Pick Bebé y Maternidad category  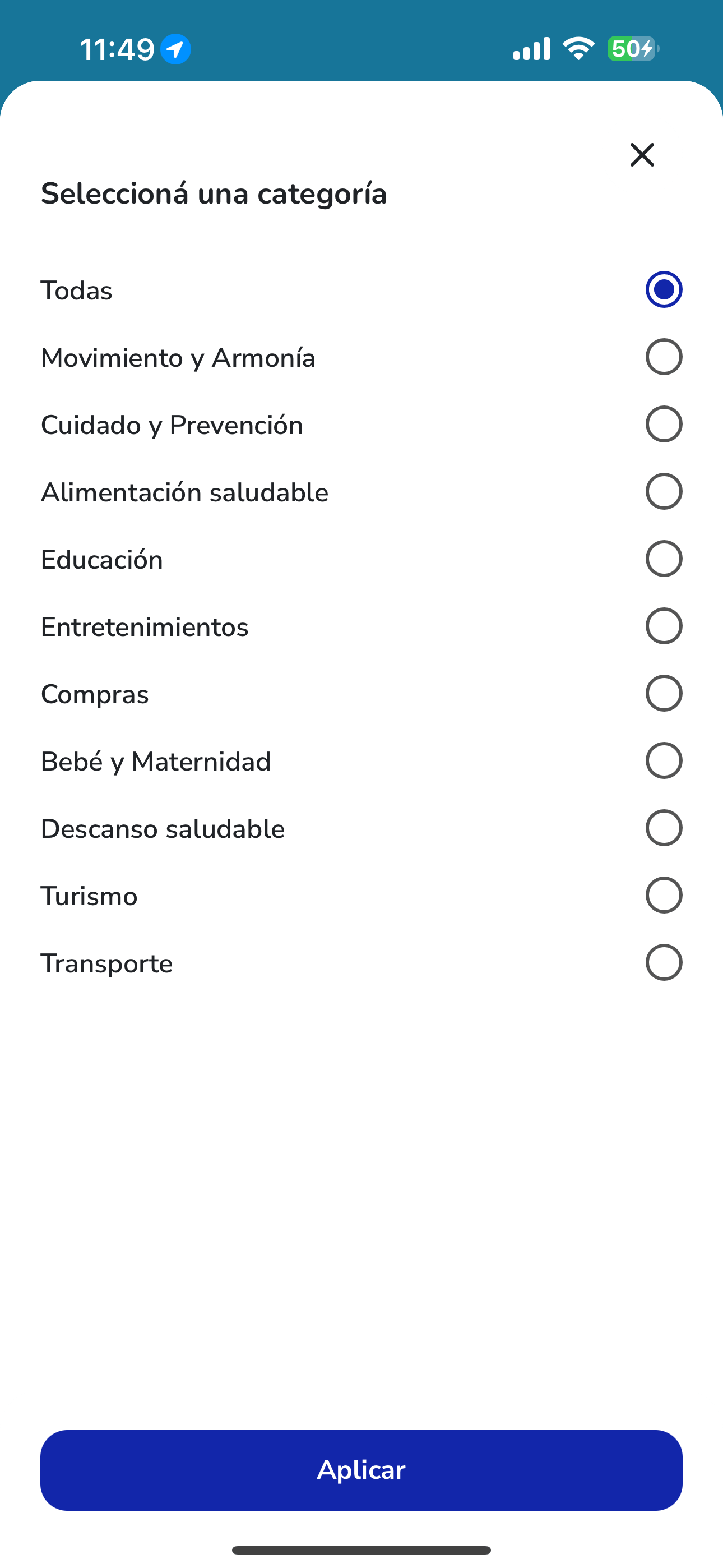(664, 761)
